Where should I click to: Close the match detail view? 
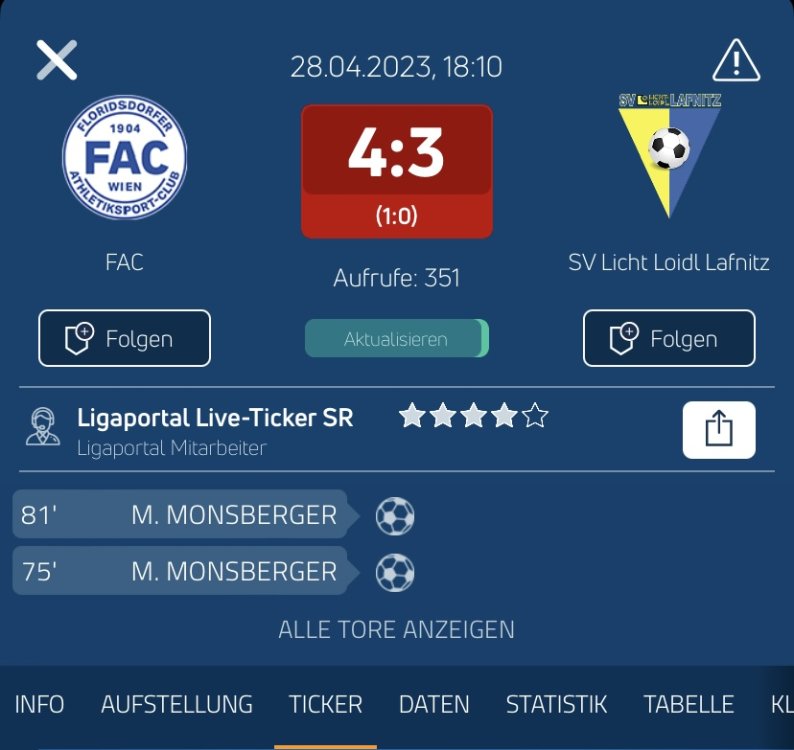(57, 61)
